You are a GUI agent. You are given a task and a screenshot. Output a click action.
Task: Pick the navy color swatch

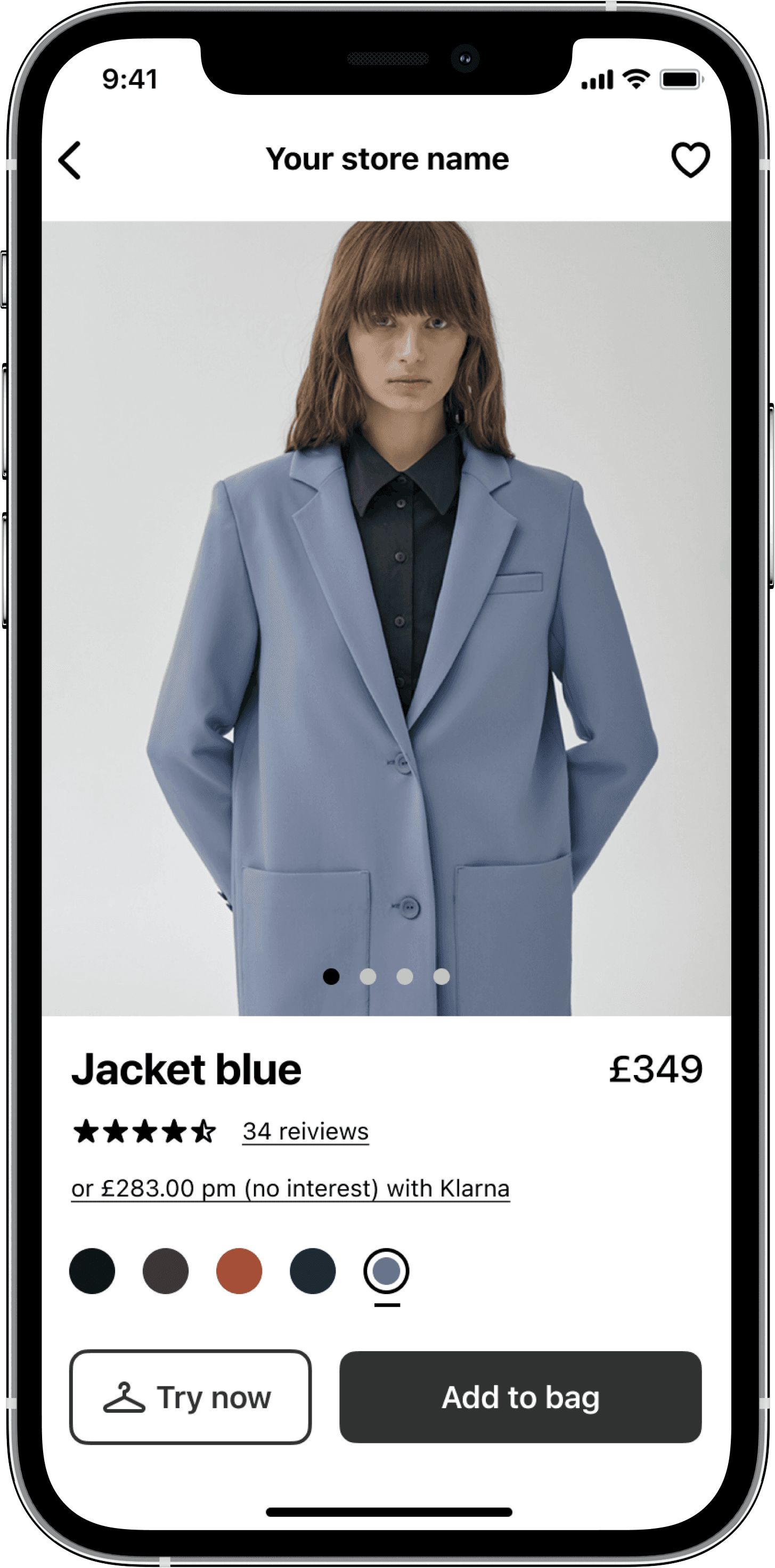click(x=313, y=1271)
